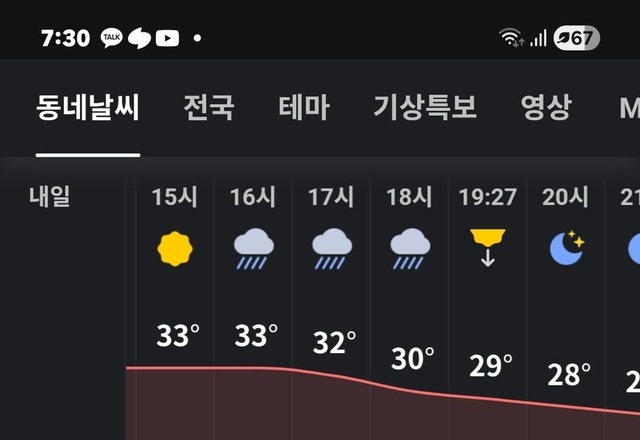Switch to the 전국 tab

(209, 108)
